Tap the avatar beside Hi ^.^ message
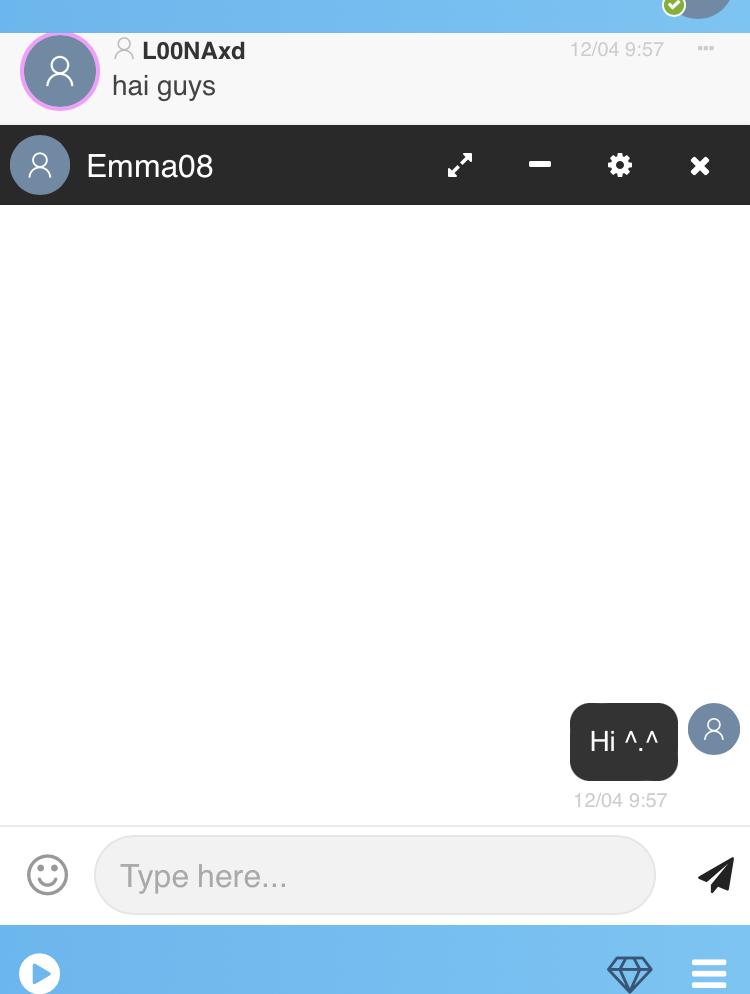This screenshot has height=994, width=750. click(714, 729)
